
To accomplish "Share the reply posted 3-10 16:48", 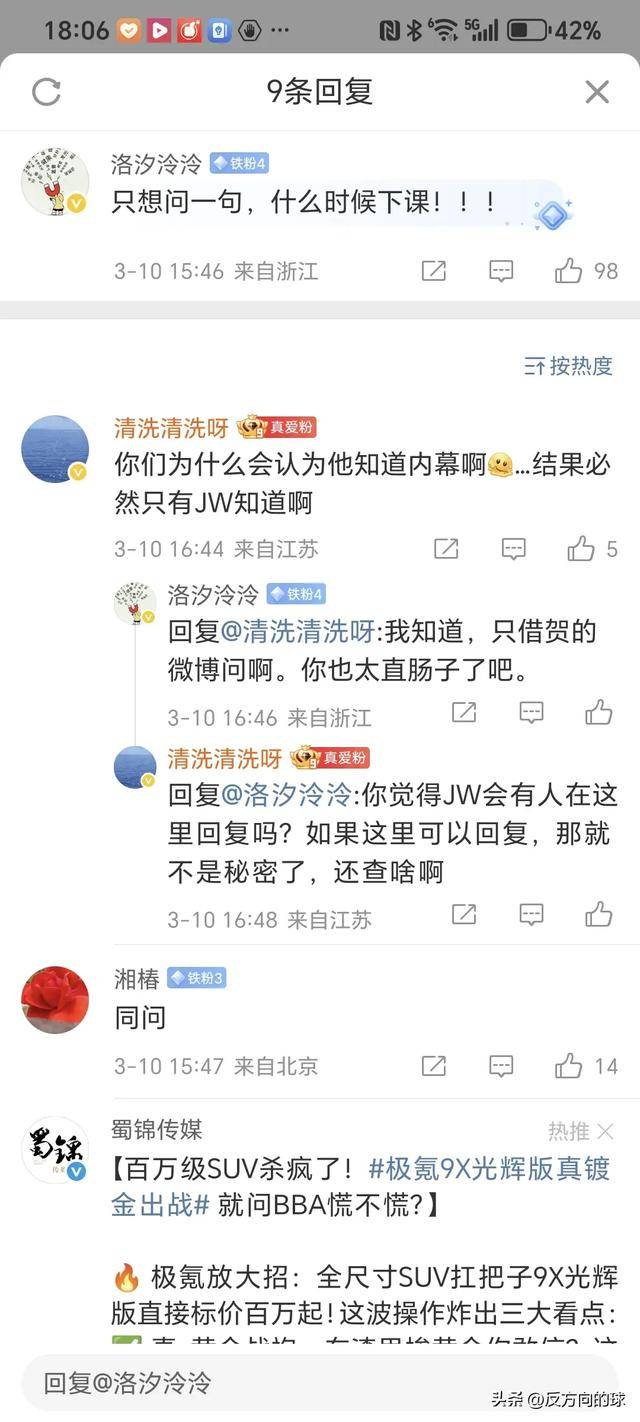I will tap(464, 914).
